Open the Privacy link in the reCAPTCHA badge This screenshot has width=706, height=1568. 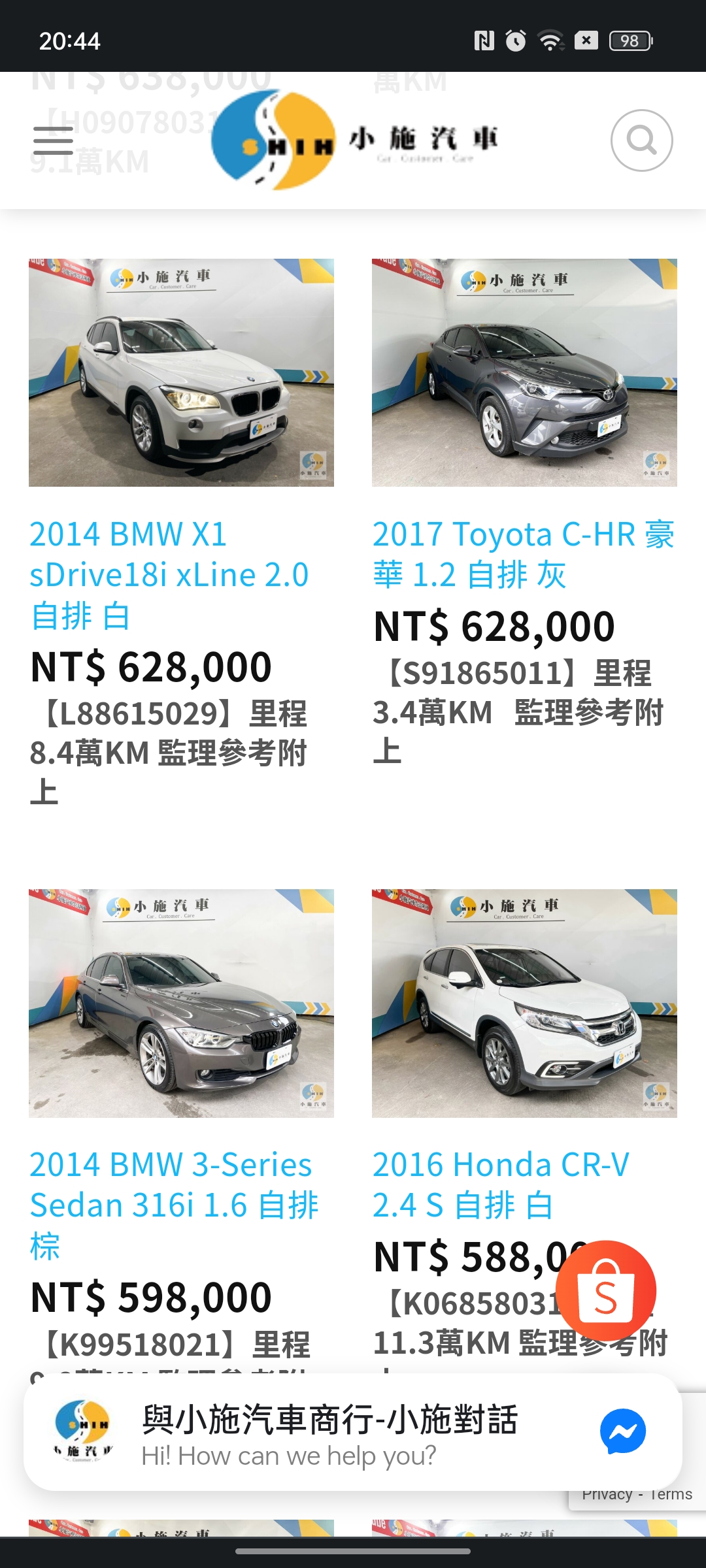click(x=607, y=1495)
